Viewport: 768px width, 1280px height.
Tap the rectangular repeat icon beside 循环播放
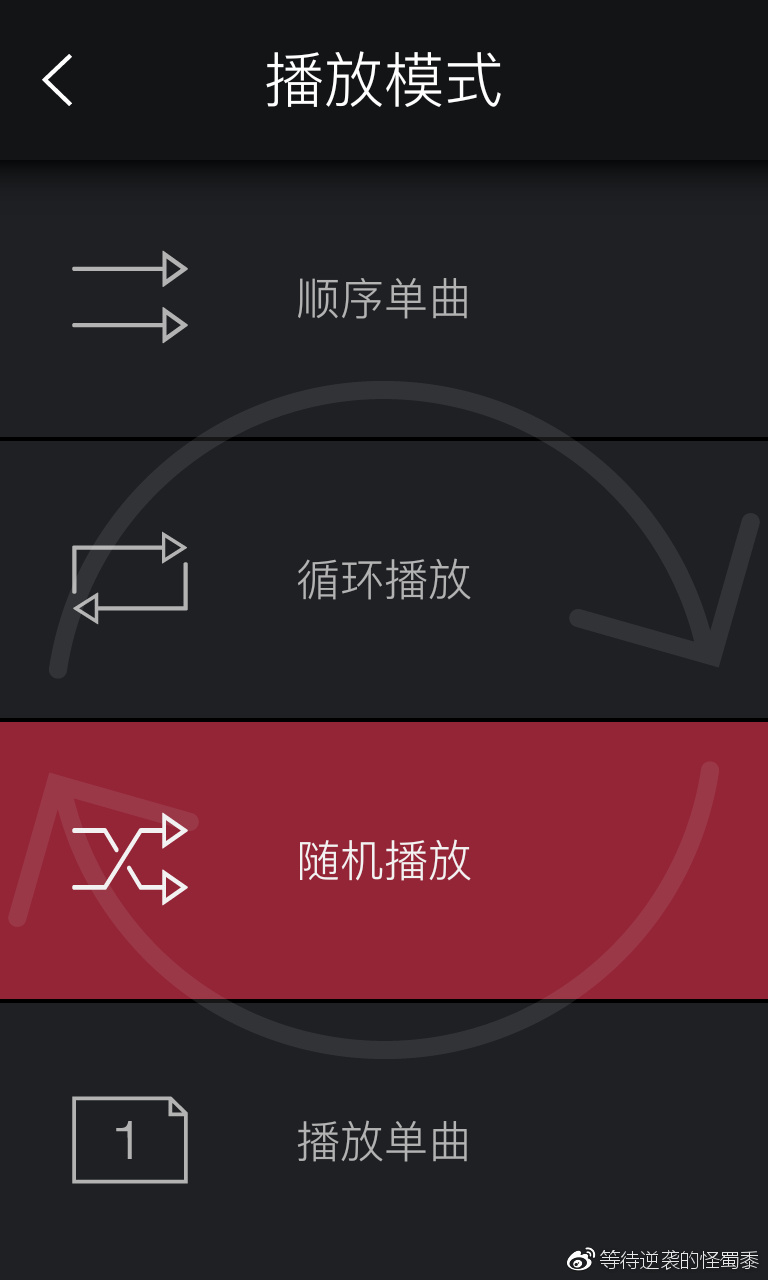(130, 578)
